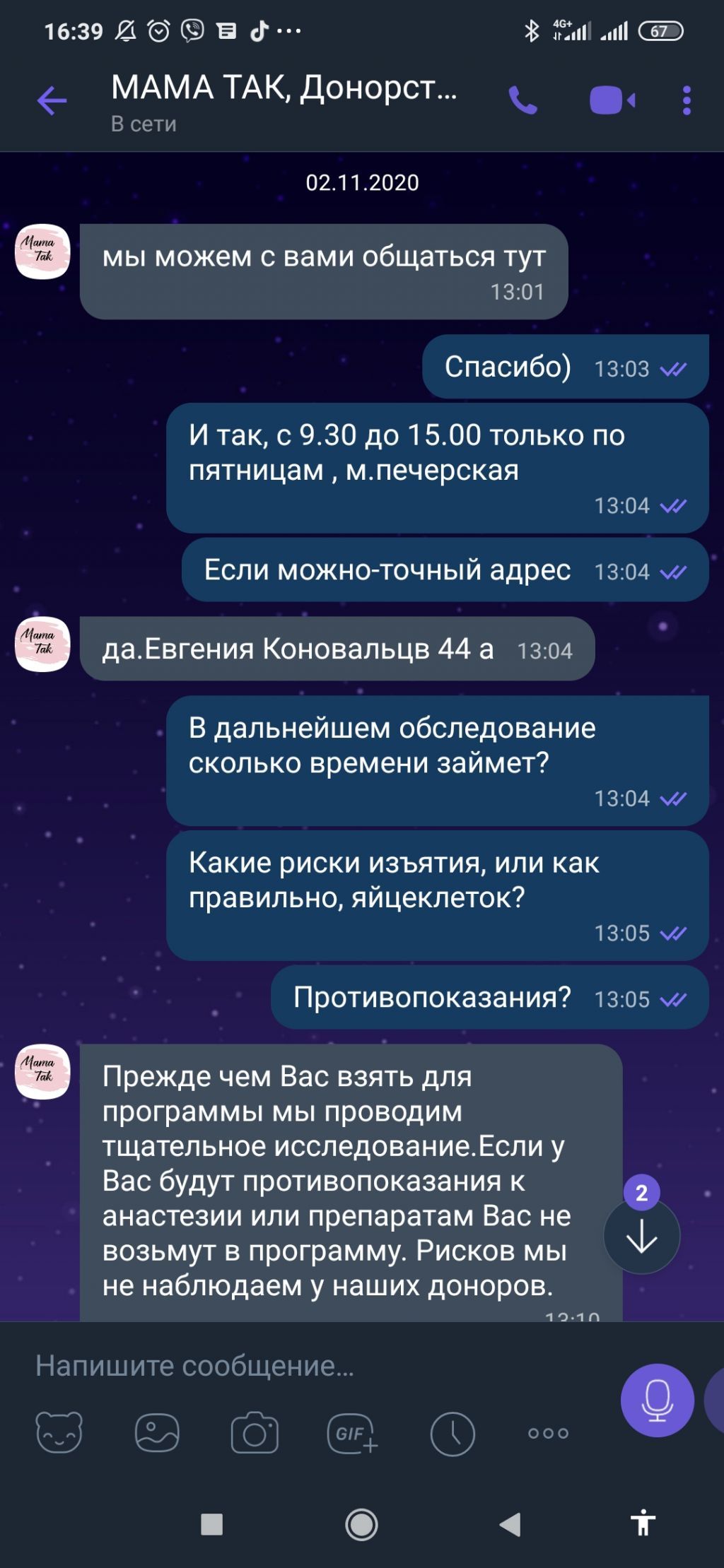Image resolution: width=724 pixels, height=1568 pixels.
Task: Attach a photo from gallery
Action: (x=157, y=1433)
